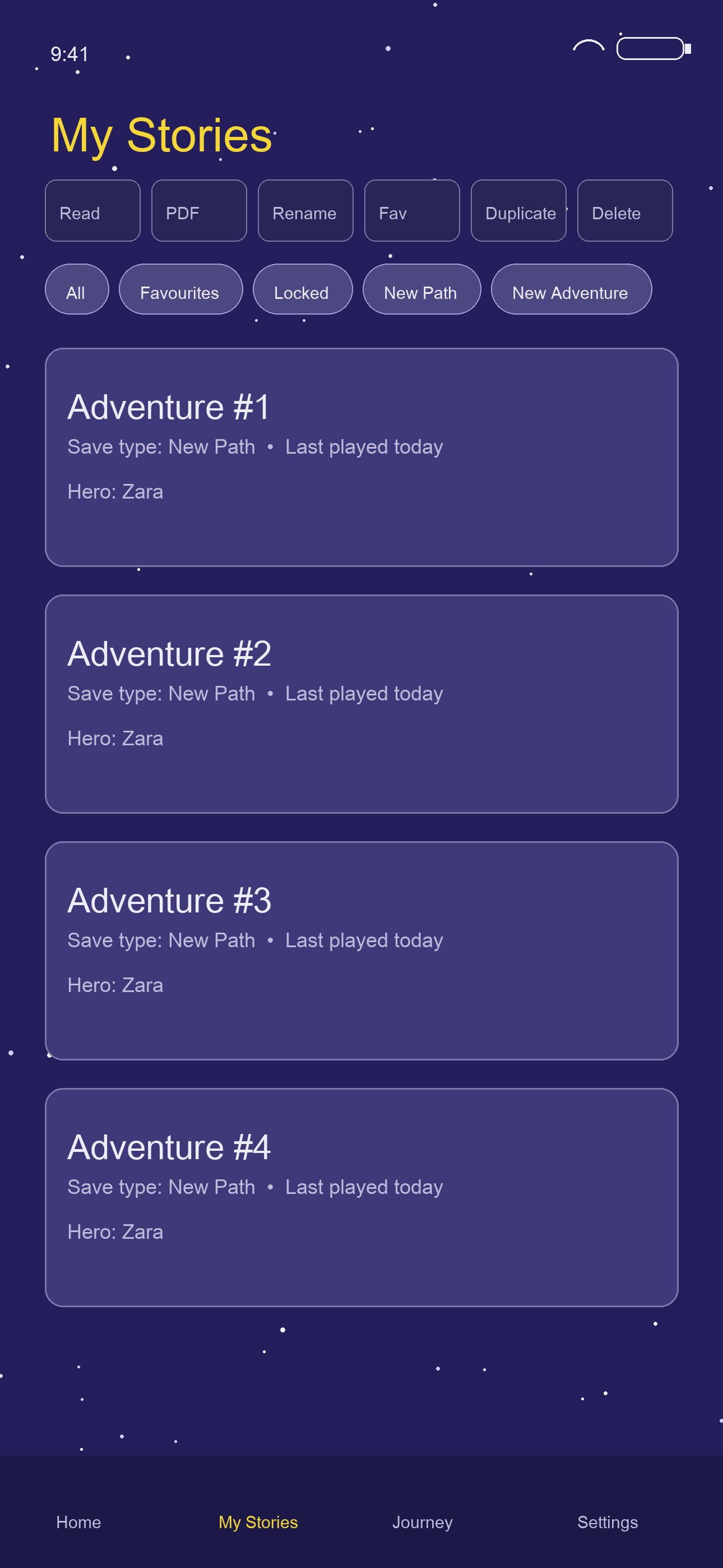
Task: Select the My Stories tab
Action: pyautogui.click(x=257, y=1522)
